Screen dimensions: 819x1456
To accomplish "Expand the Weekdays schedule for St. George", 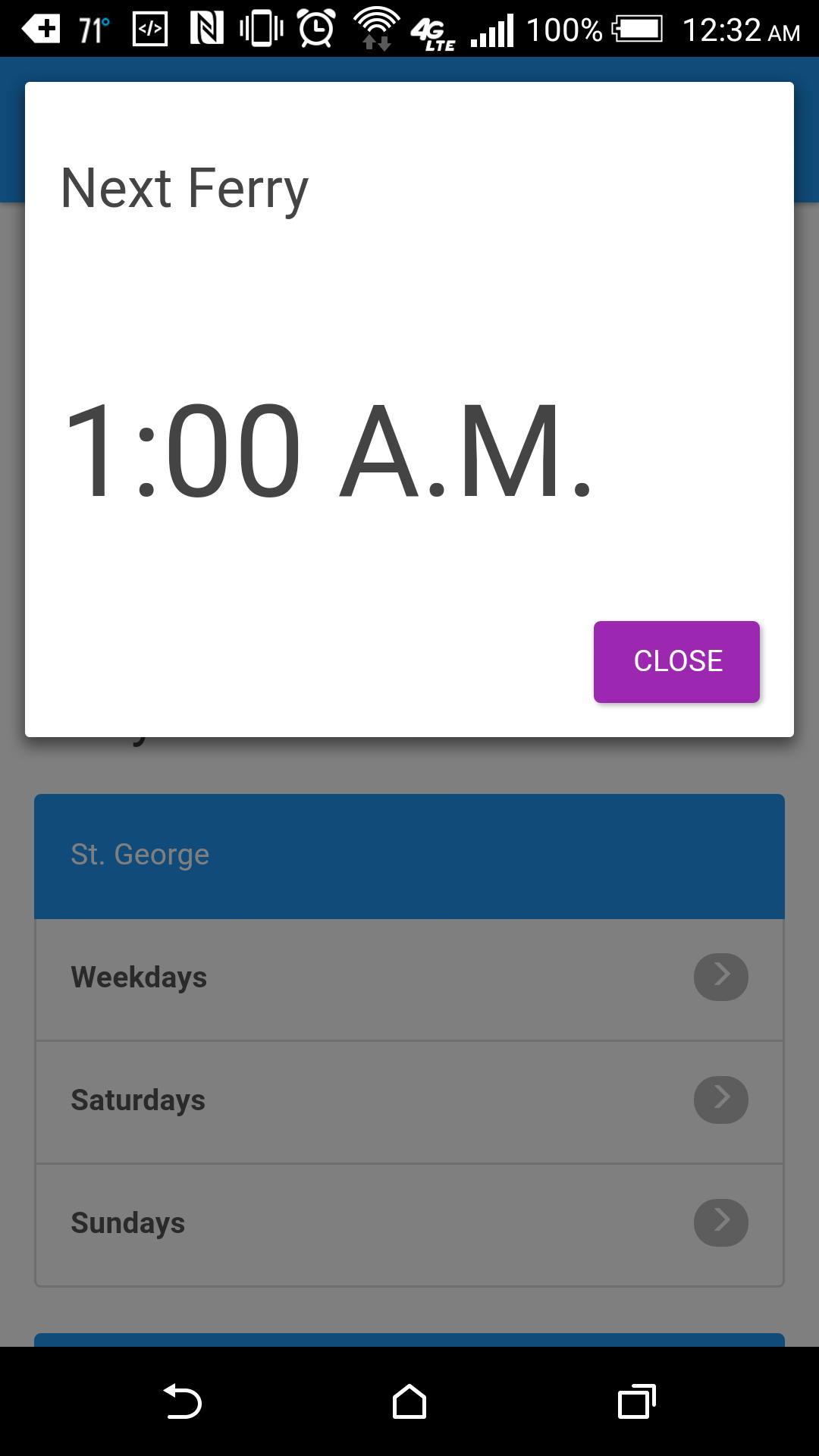I will (x=720, y=977).
